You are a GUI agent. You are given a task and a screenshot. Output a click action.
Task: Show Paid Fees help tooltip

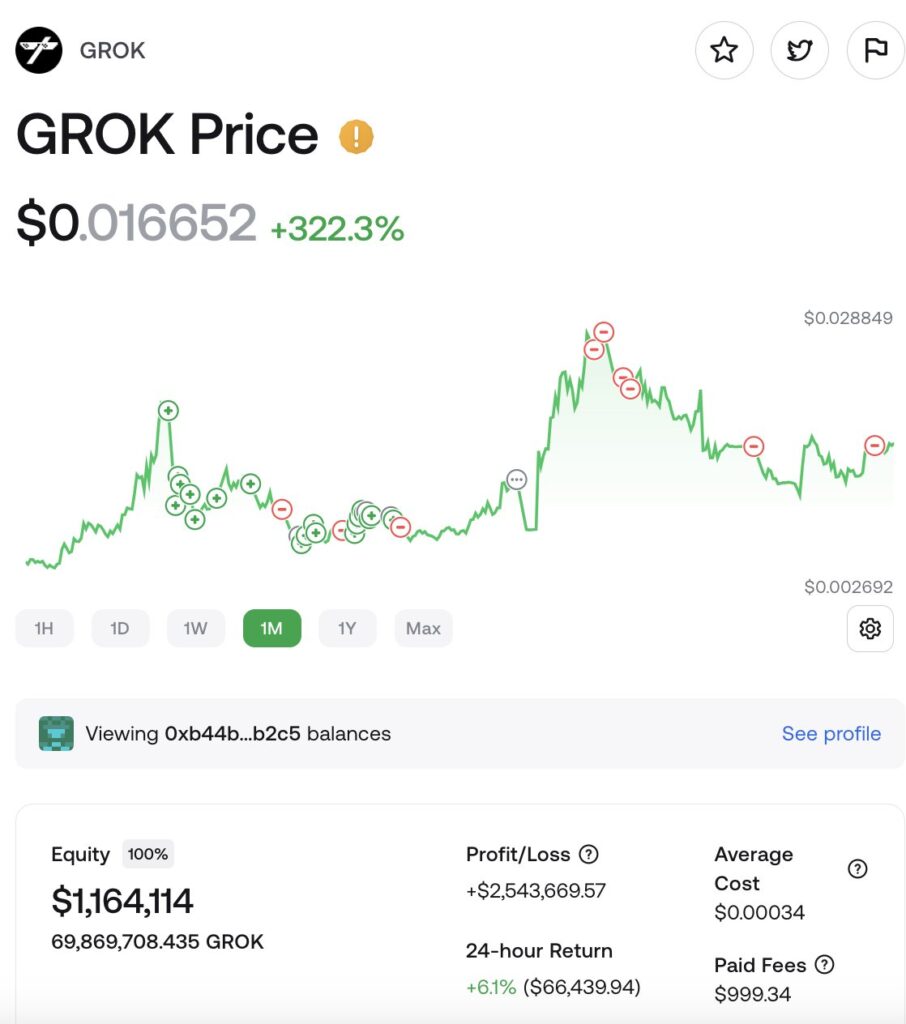pos(824,965)
